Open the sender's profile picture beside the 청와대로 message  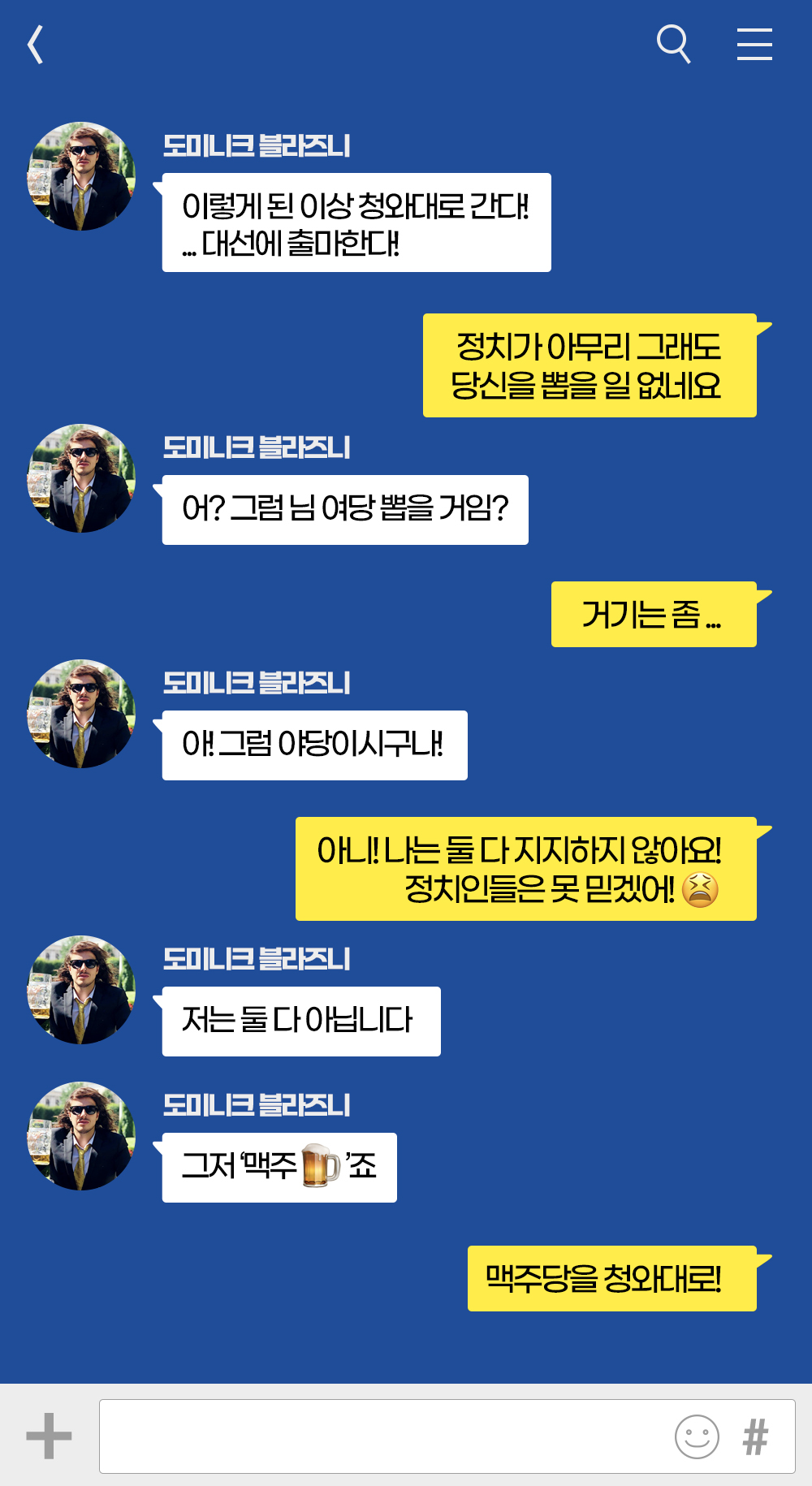(x=81, y=176)
